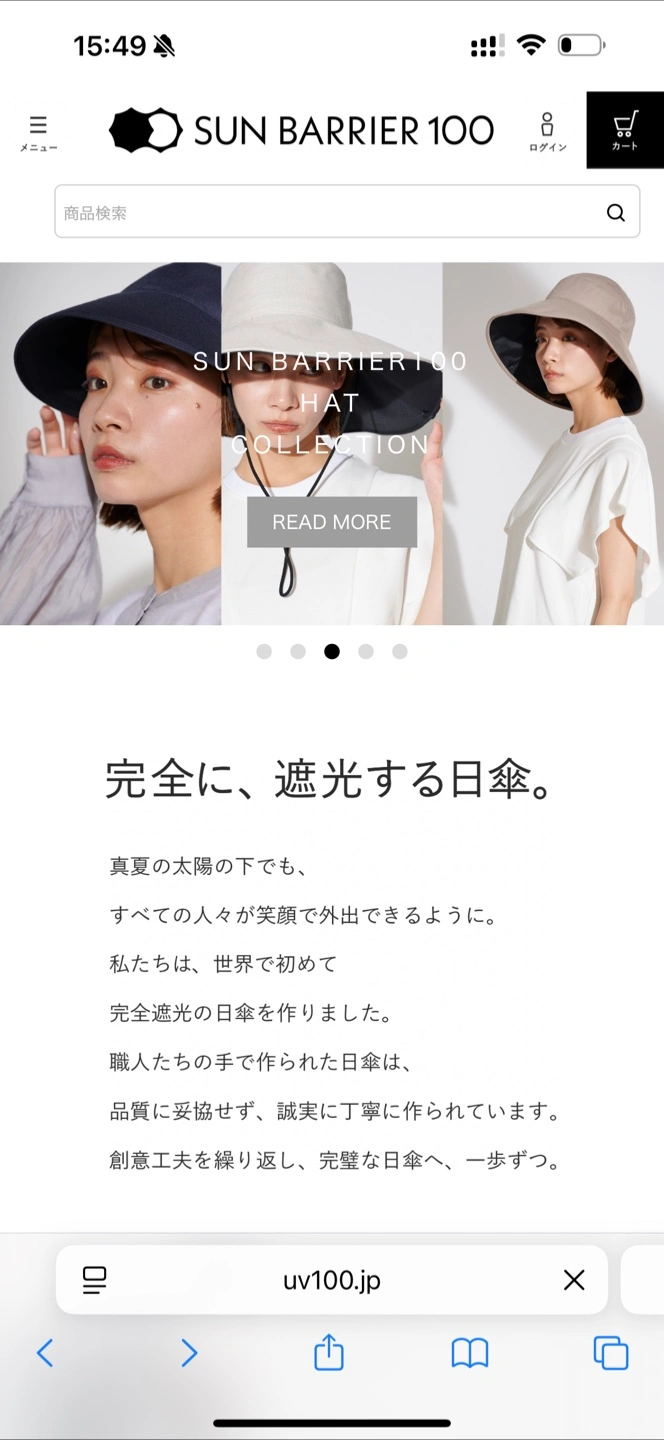Select the second carousel slide dot

[x=298, y=652]
